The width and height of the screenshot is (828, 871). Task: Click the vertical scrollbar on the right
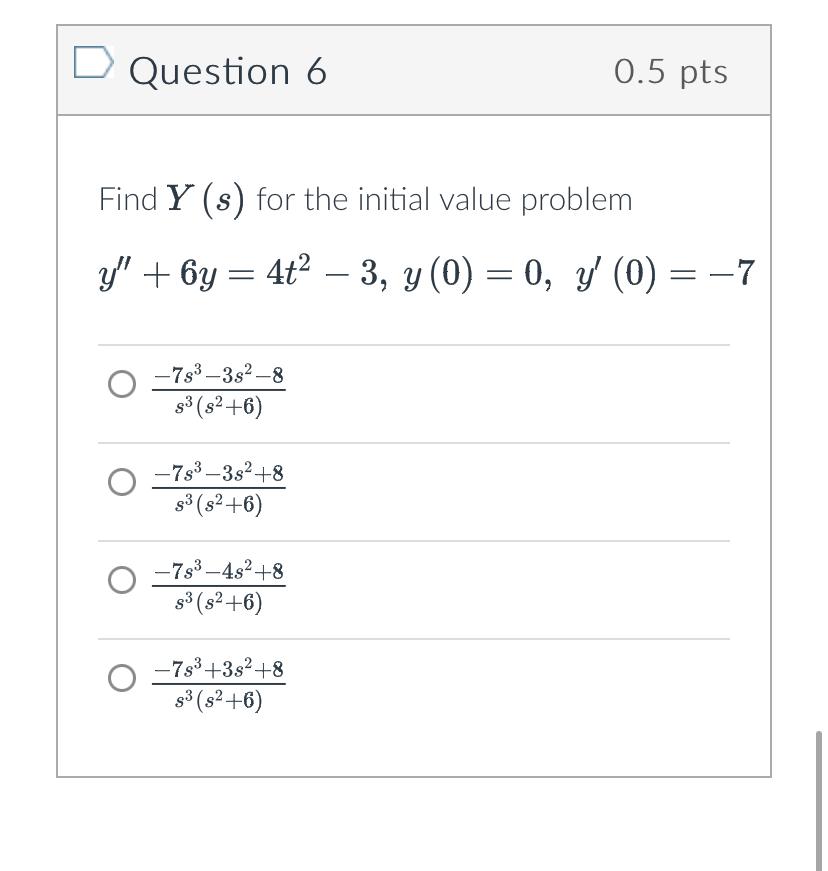[818, 800]
